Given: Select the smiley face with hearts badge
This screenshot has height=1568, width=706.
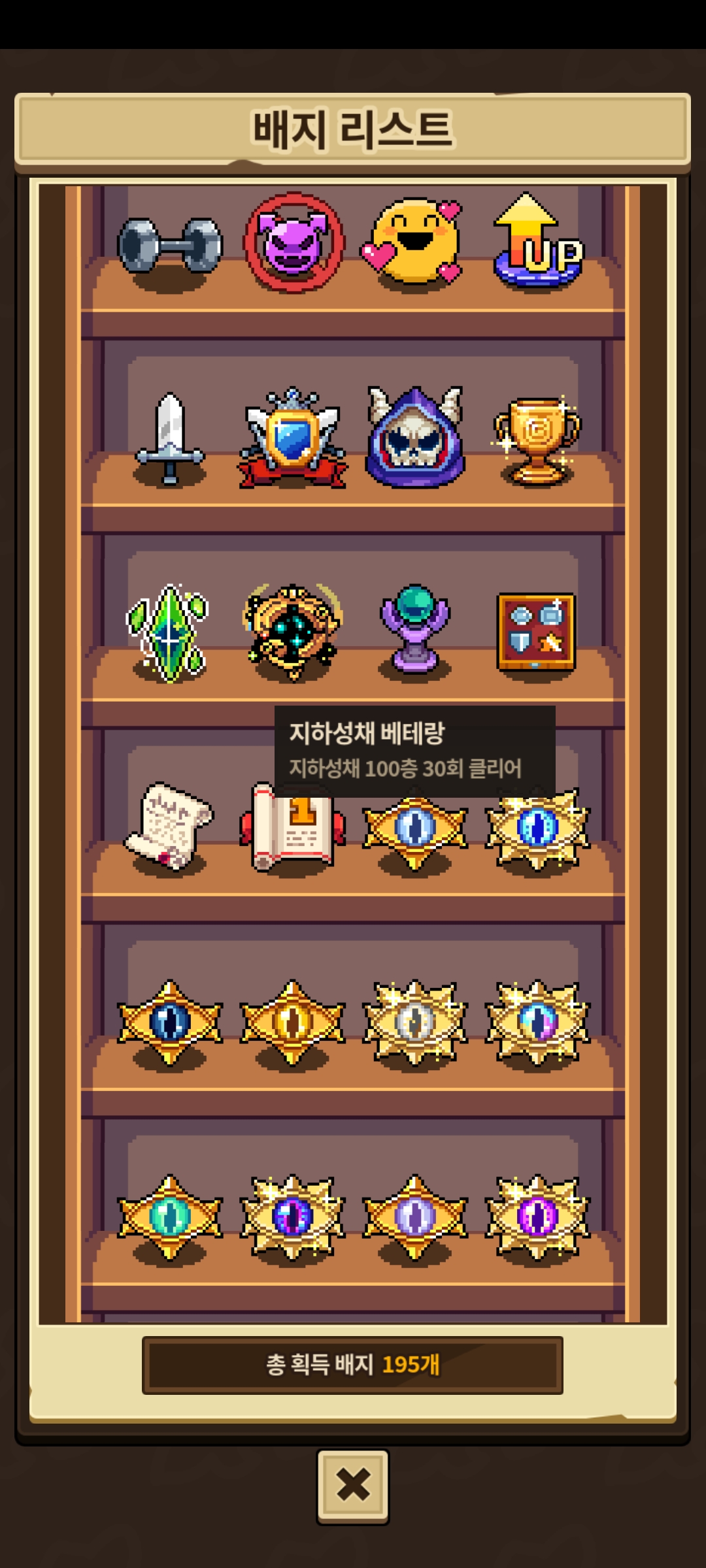Looking at the screenshot, I should click(x=413, y=241).
